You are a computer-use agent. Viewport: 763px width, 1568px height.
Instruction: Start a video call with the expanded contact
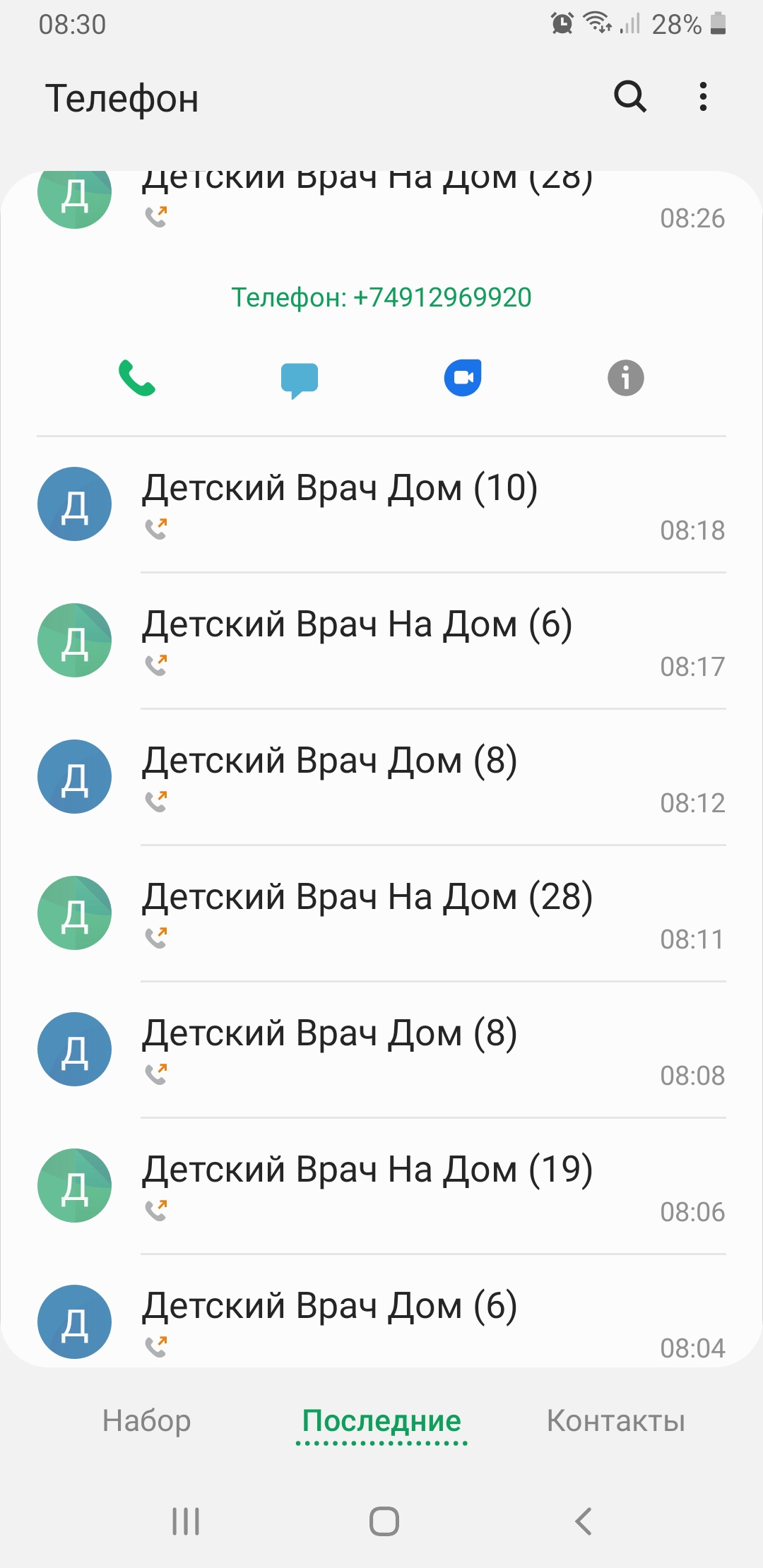click(463, 378)
